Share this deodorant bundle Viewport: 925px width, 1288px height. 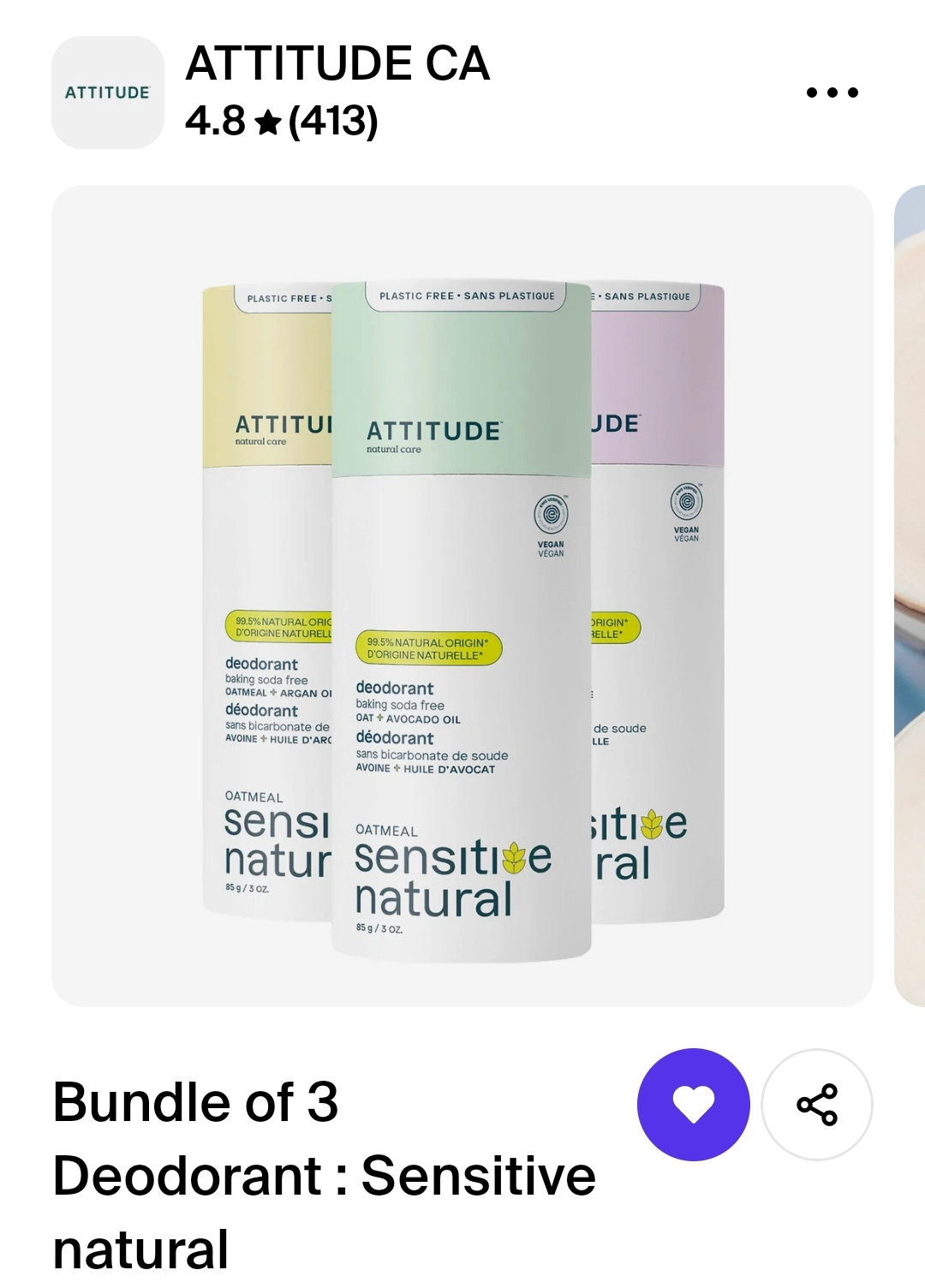(x=817, y=1105)
